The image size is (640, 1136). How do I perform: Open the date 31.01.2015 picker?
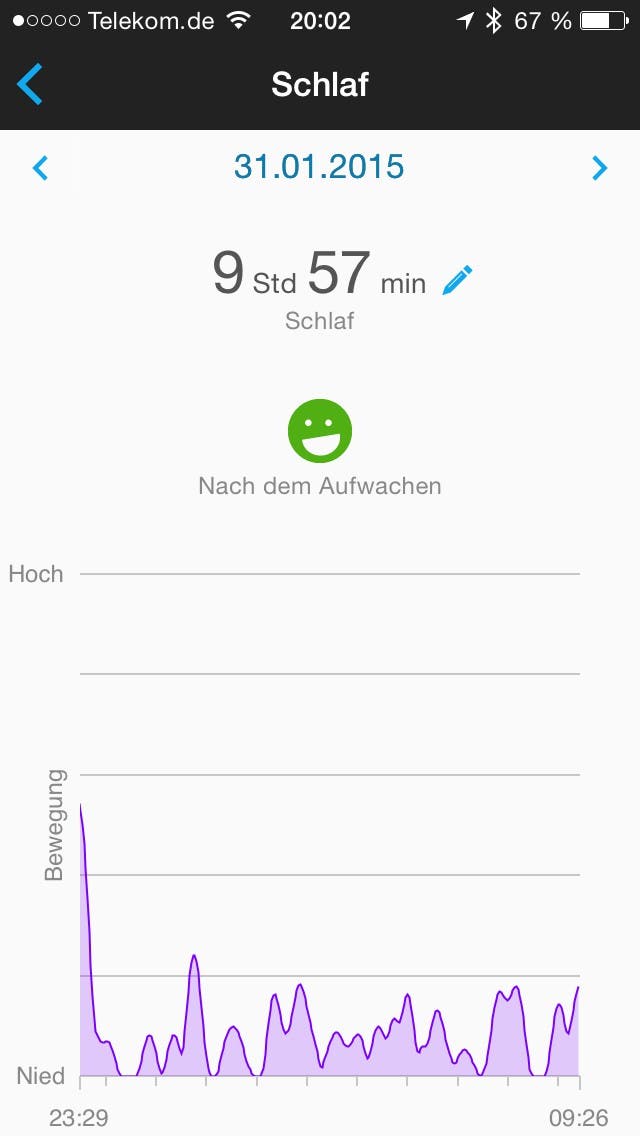pyautogui.click(x=319, y=166)
